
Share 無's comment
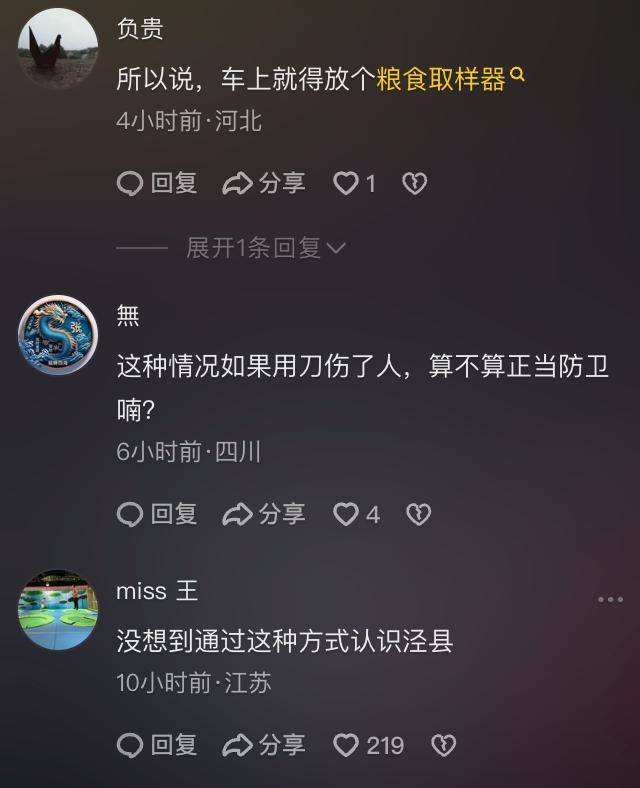pos(264,514)
